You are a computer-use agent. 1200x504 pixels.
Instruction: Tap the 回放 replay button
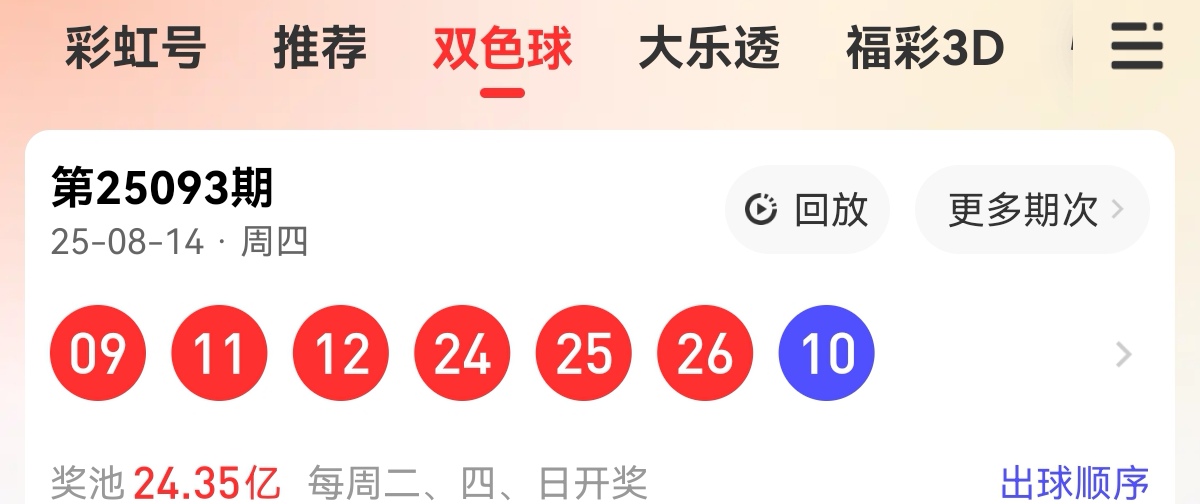(x=807, y=210)
